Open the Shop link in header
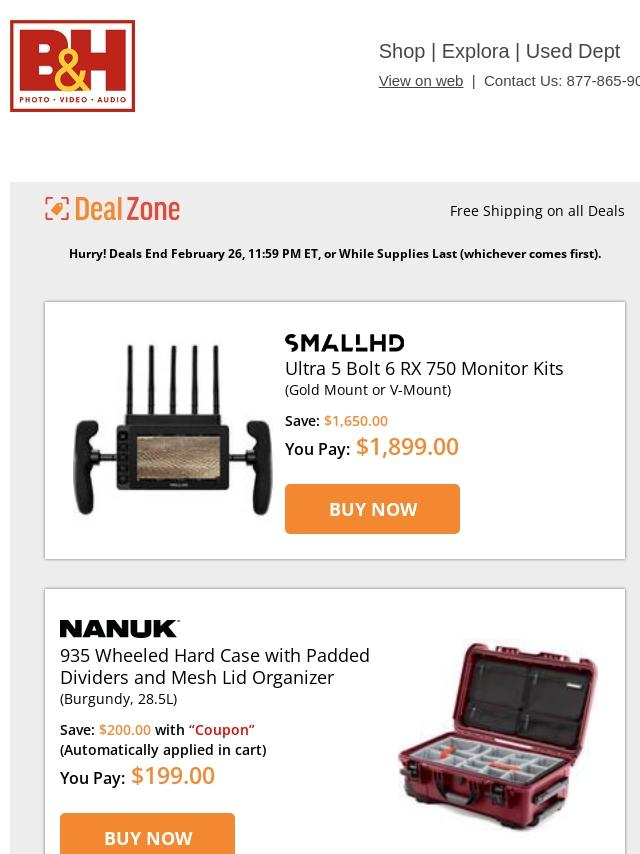This screenshot has height=854, width=640. click(401, 51)
